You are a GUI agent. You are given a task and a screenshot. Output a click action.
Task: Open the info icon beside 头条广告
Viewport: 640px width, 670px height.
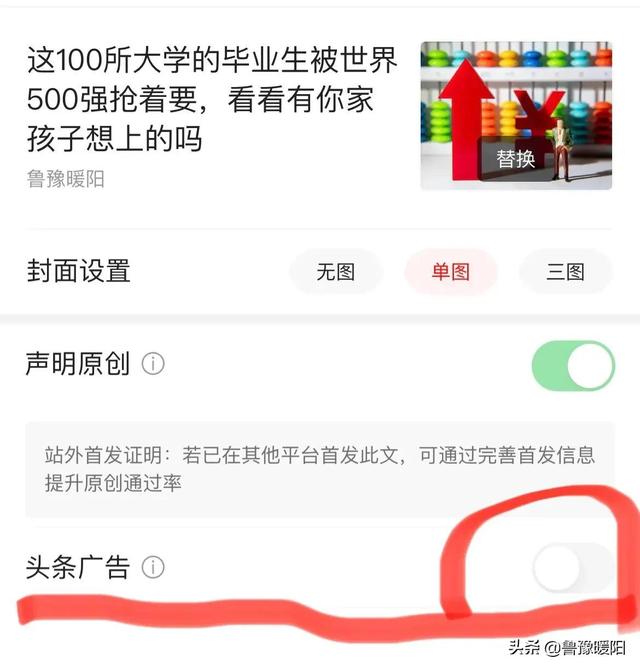(x=153, y=568)
